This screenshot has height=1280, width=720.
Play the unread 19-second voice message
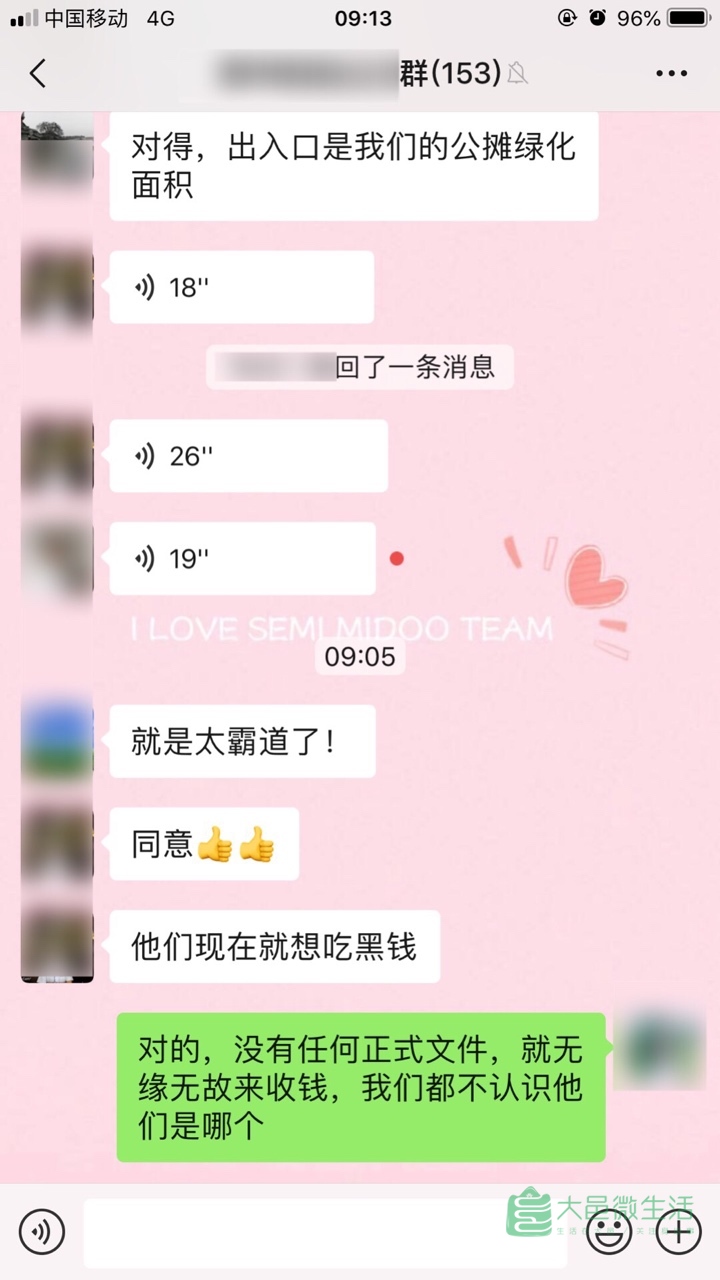pyautogui.click(x=242, y=559)
